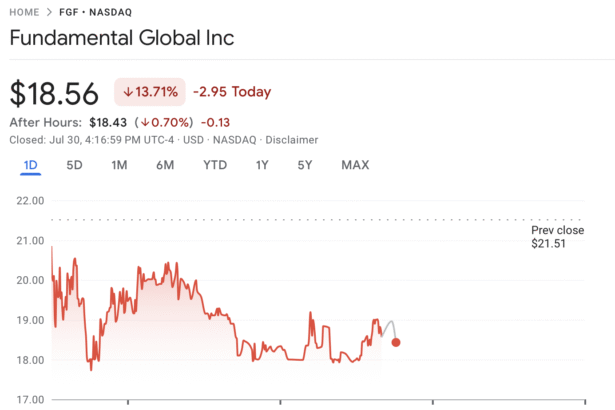Show the MAX price history
615x410 pixels.
click(x=355, y=165)
